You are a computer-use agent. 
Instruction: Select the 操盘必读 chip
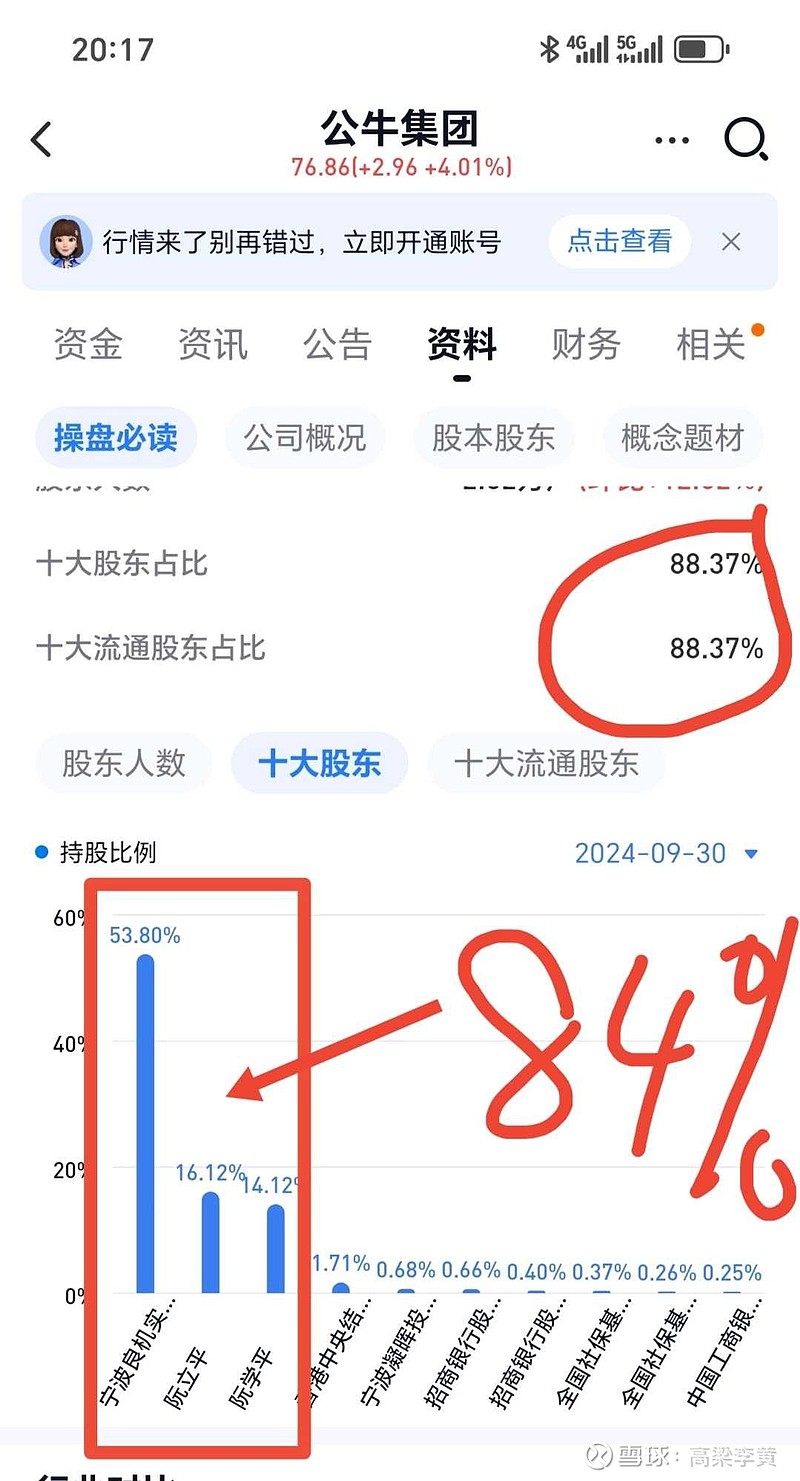(116, 438)
